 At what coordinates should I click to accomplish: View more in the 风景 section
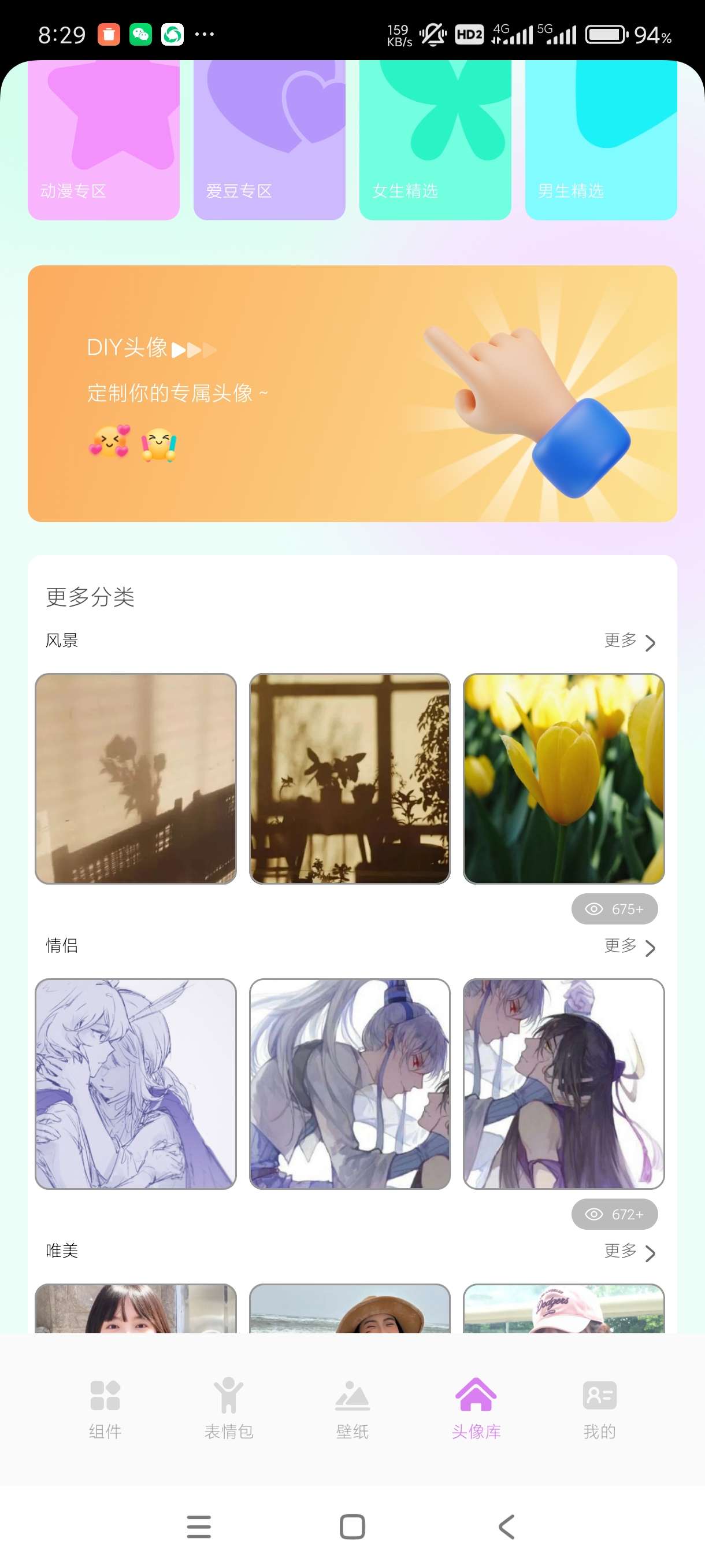pyautogui.click(x=629, y=641)
